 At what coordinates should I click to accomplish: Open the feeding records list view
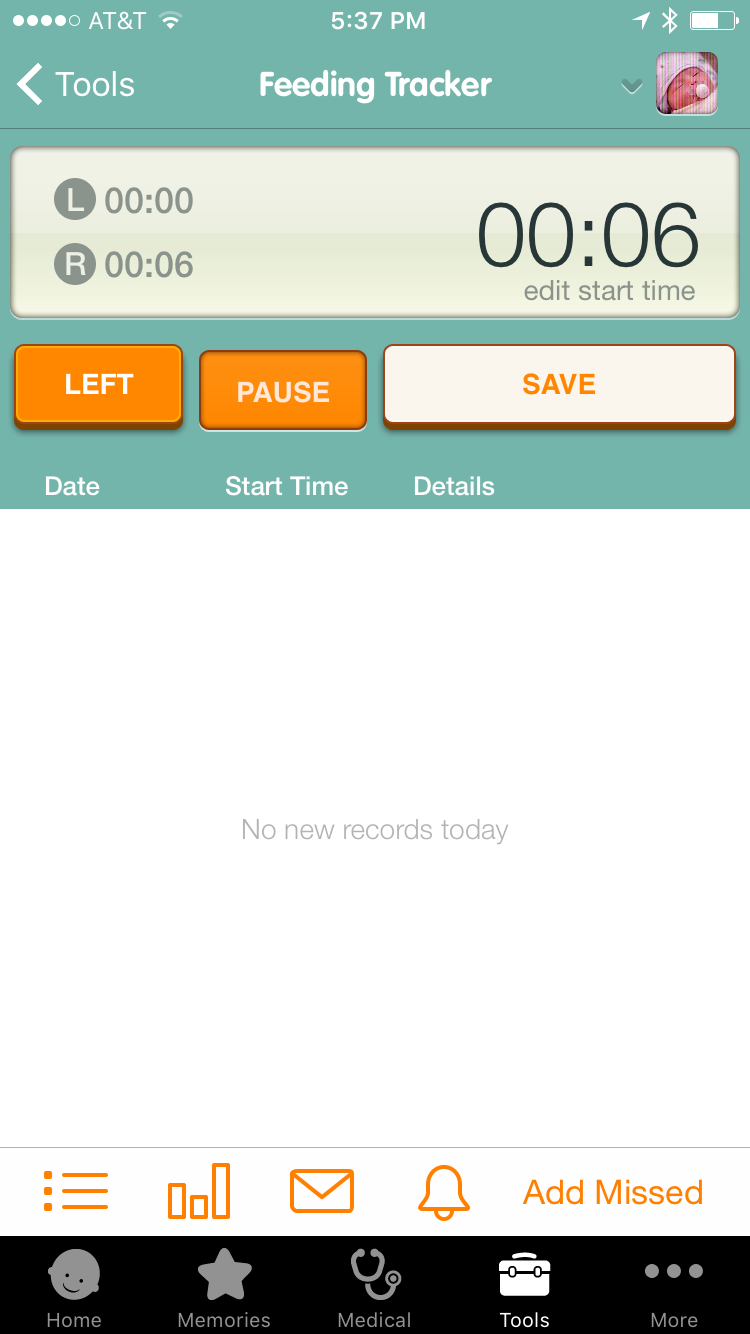(76, 1191)
